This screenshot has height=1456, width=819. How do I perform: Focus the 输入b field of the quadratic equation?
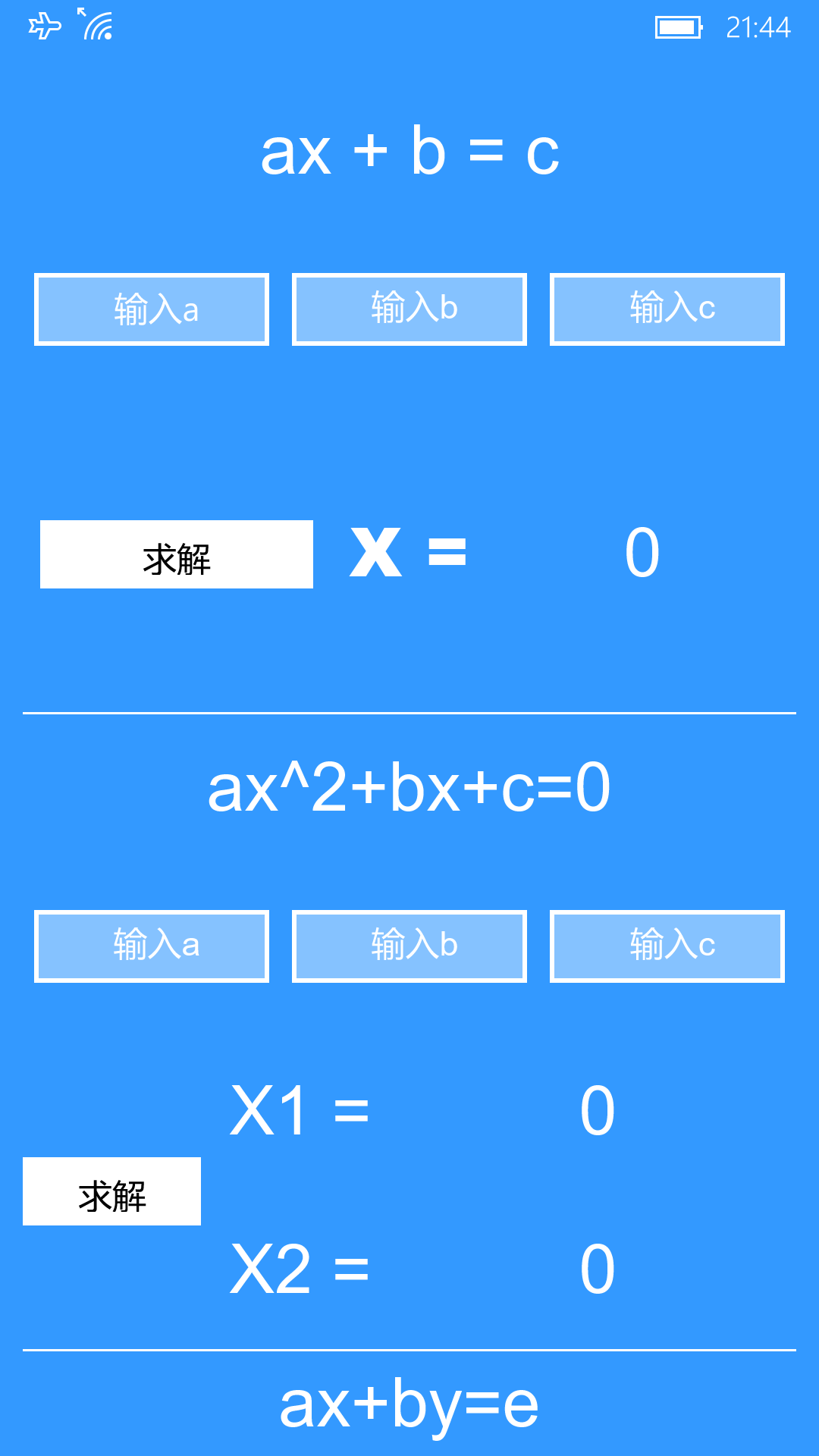coord(409,946)
